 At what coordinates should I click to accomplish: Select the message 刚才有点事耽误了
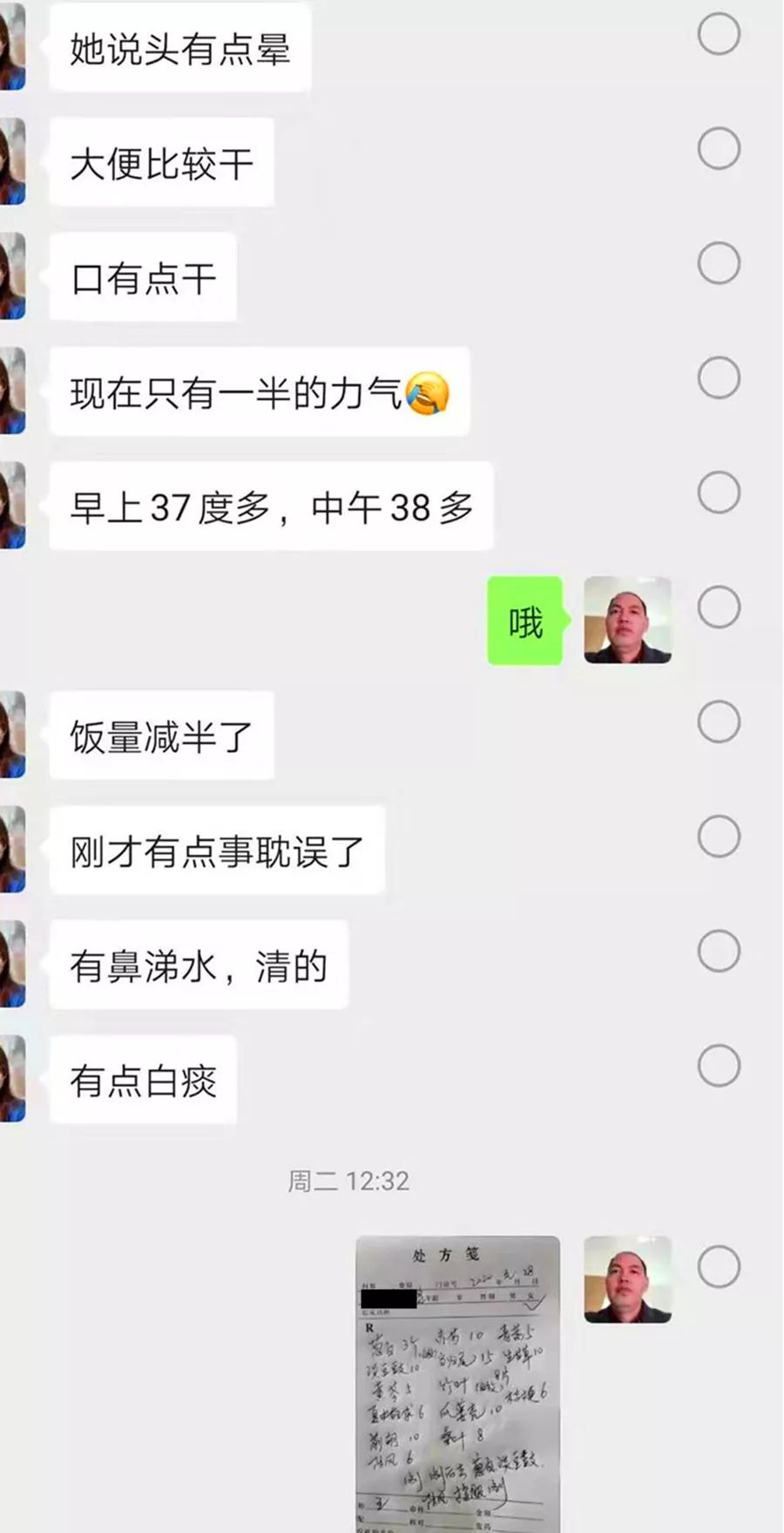(719, 837)
